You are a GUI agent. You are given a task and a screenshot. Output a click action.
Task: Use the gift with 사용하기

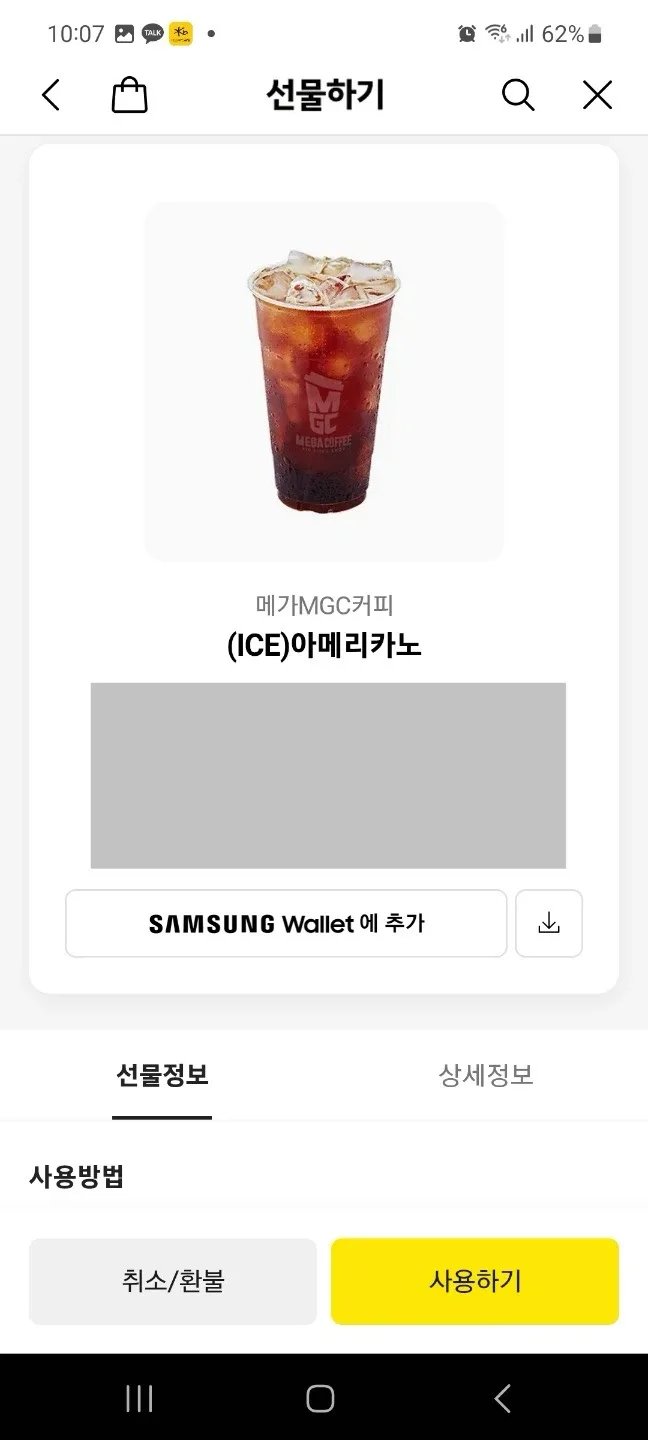[x=475, y=1281]
